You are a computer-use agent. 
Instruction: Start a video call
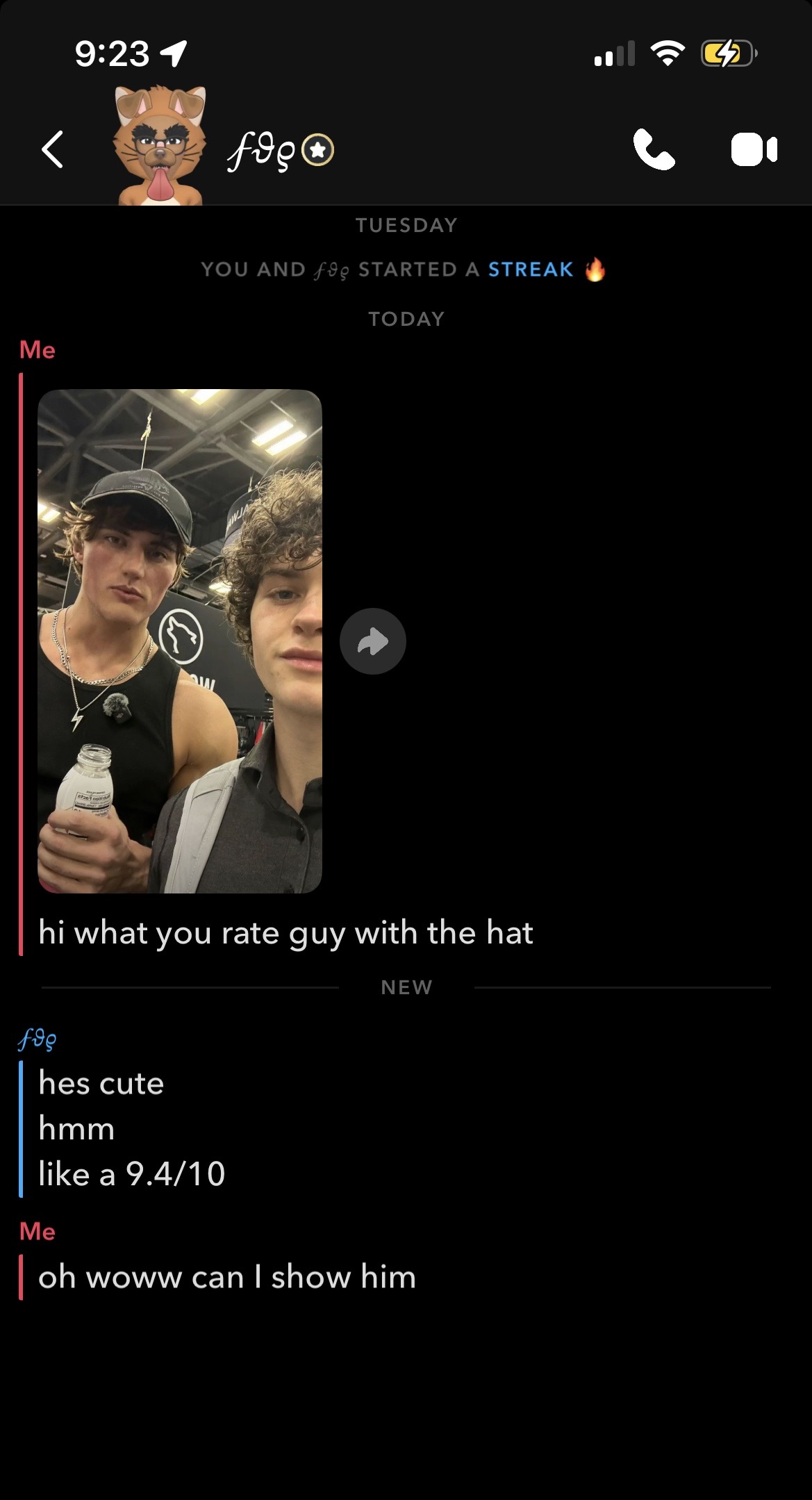point(754,150)
